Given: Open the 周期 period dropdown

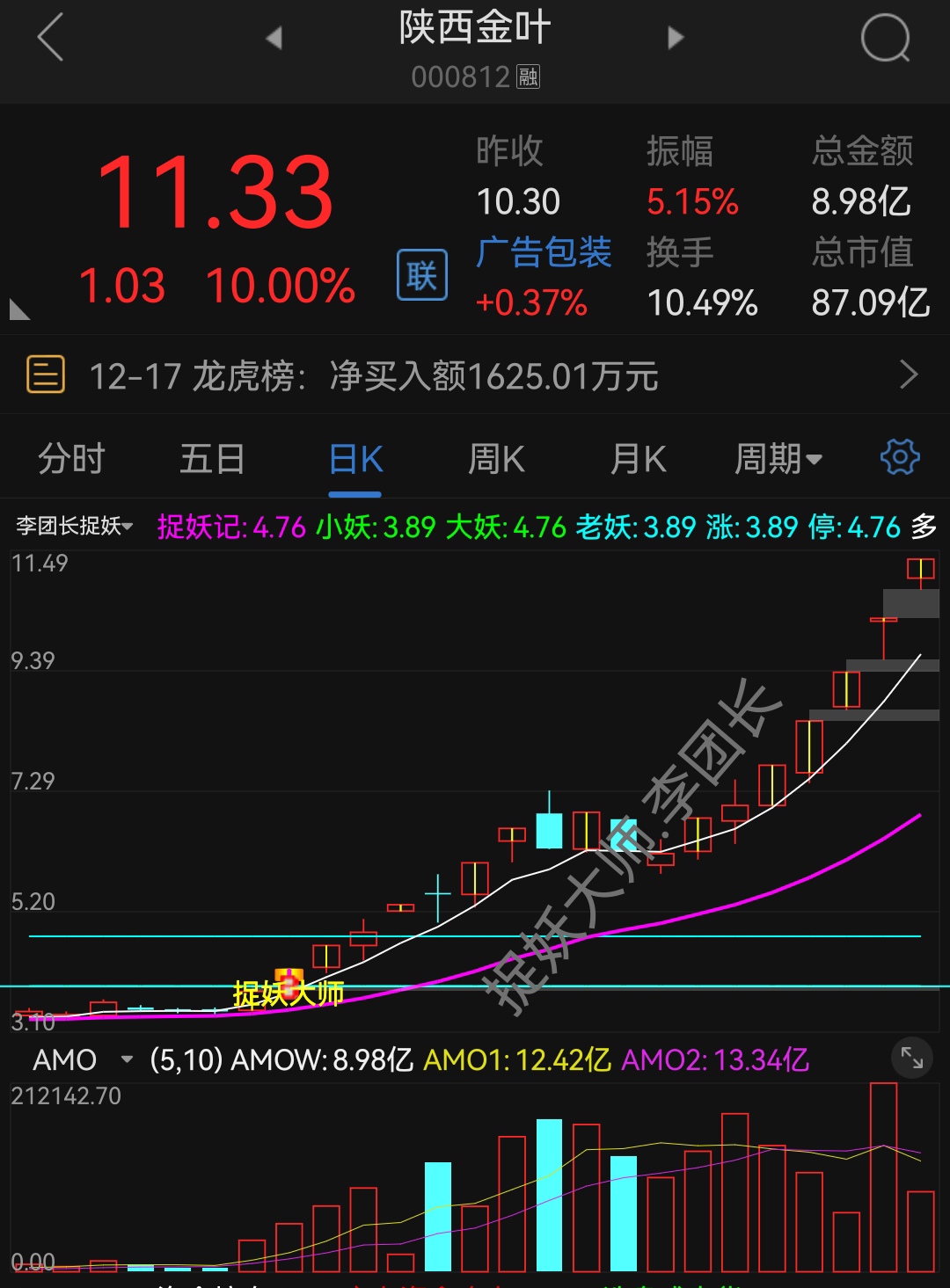Looking at the screenshot, I should [x=778, y=459].
